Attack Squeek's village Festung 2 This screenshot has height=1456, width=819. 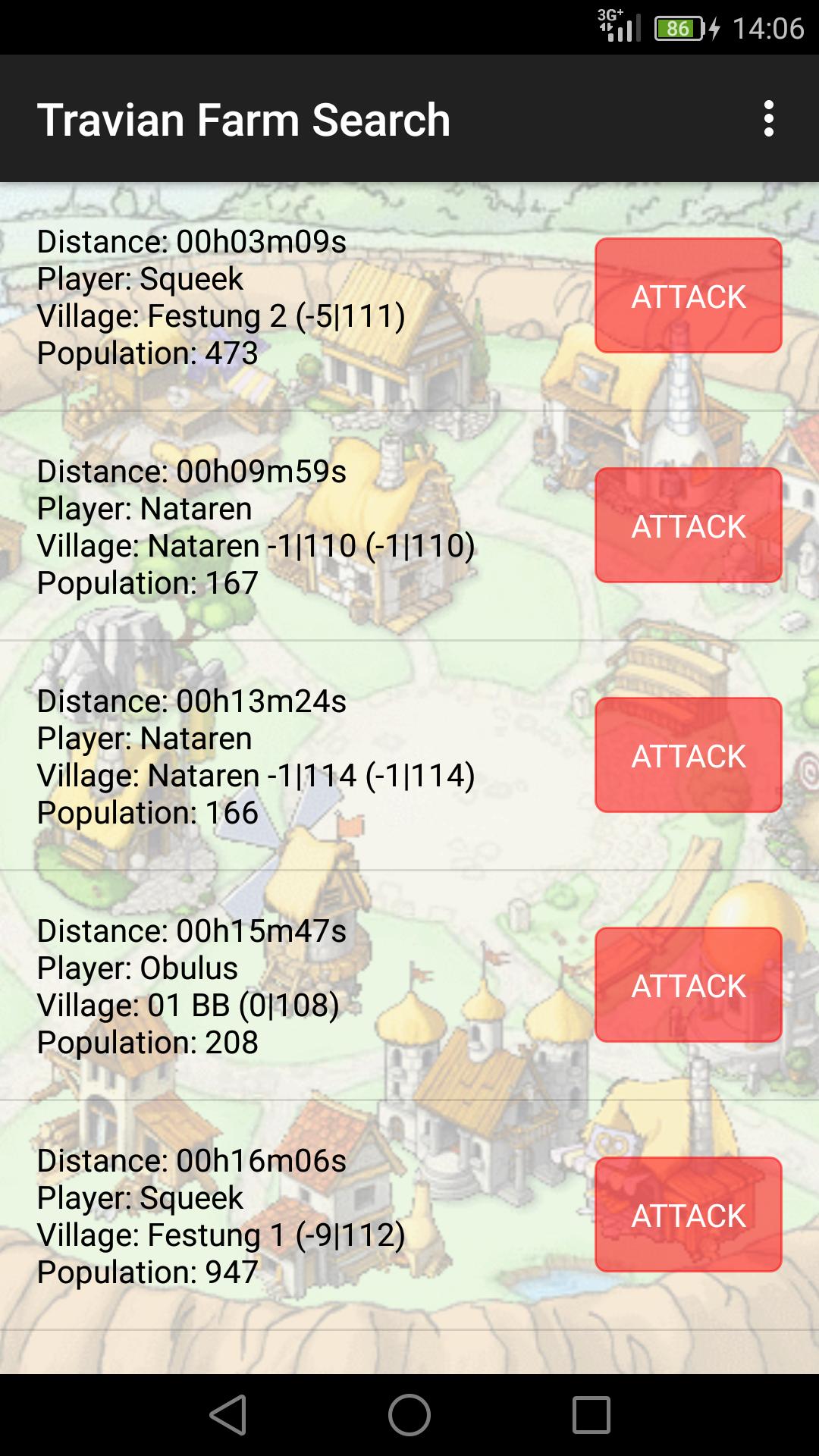(688, 297)
